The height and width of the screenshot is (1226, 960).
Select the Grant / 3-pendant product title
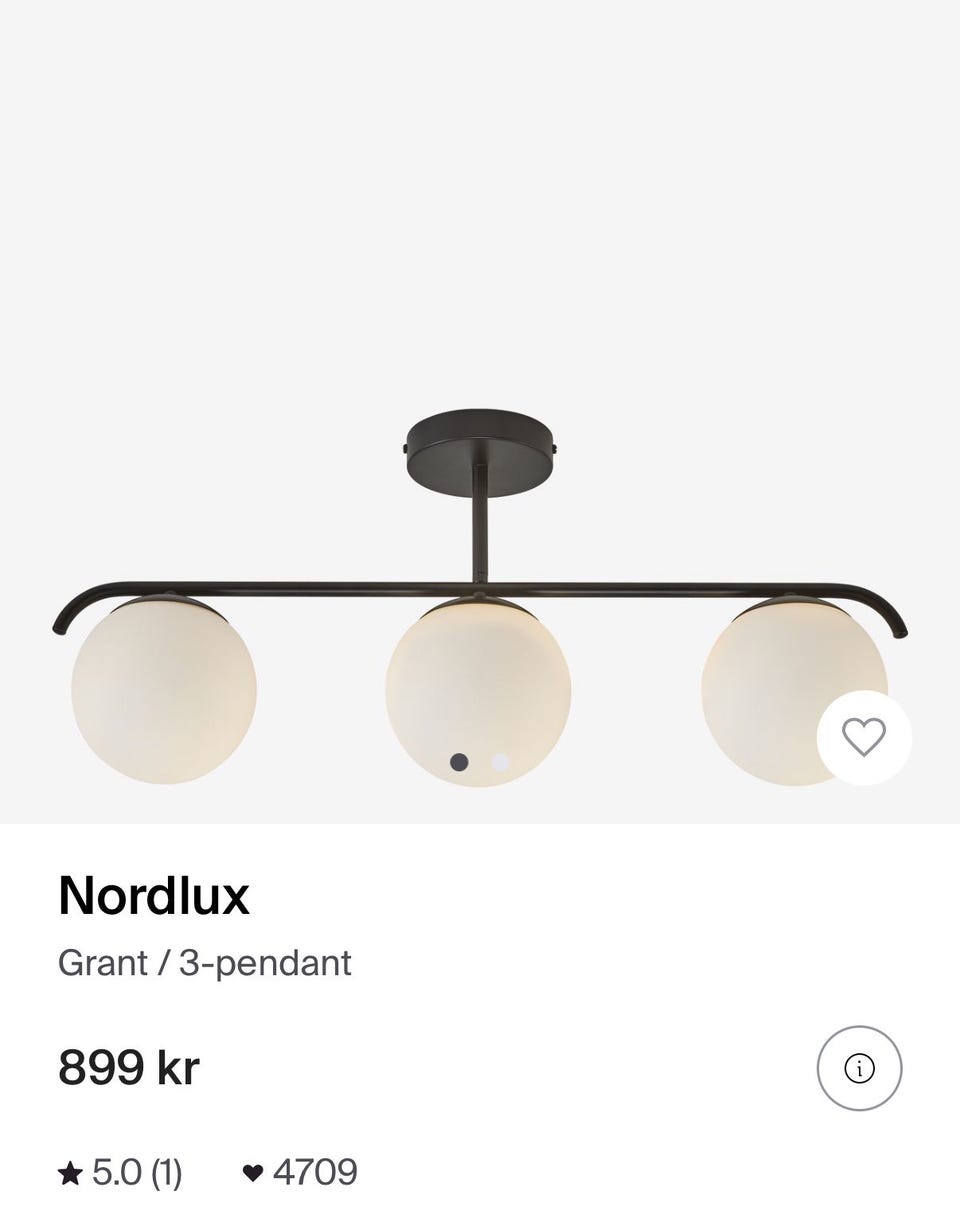click(205, 963)
